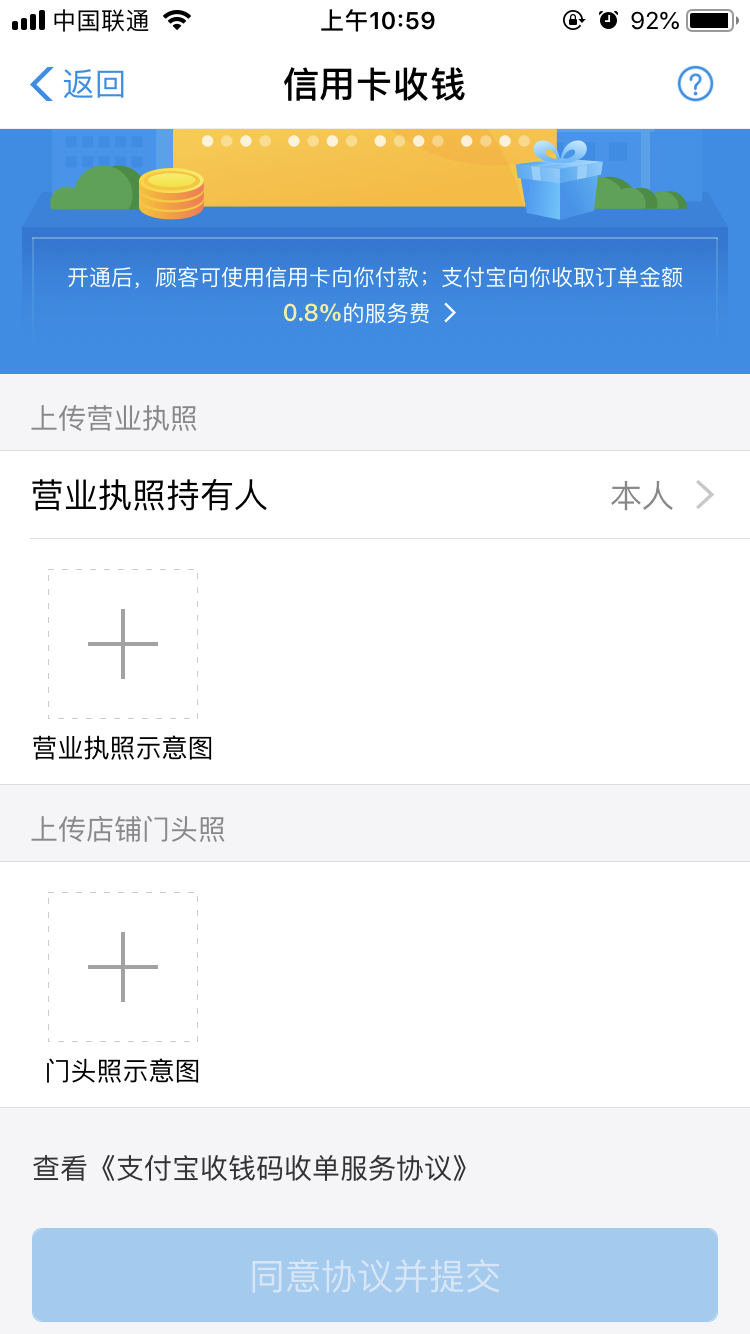Screen dimensions: 750x1334
Task: Tap the plus icon to upload storefront photo
Action: pos(122,966)
